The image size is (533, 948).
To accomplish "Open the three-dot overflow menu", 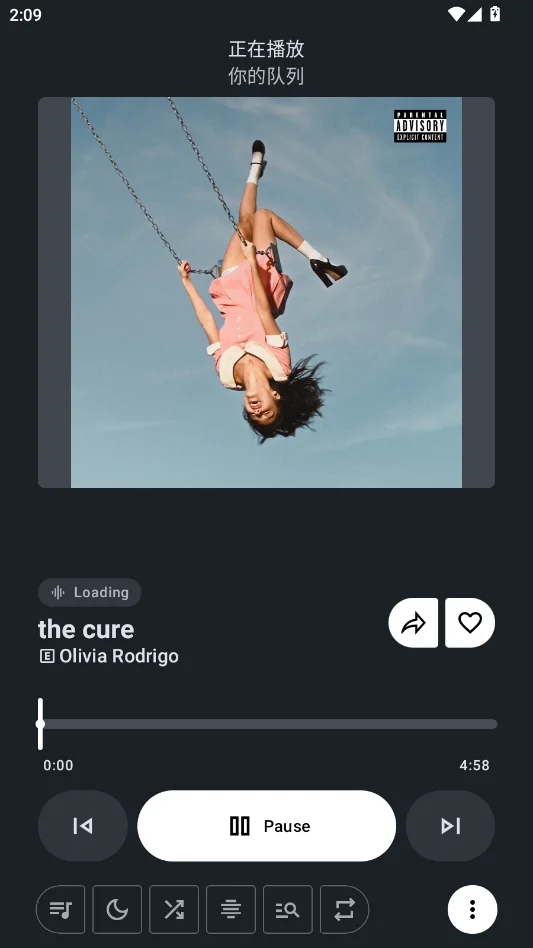I will tap(473, 909).
